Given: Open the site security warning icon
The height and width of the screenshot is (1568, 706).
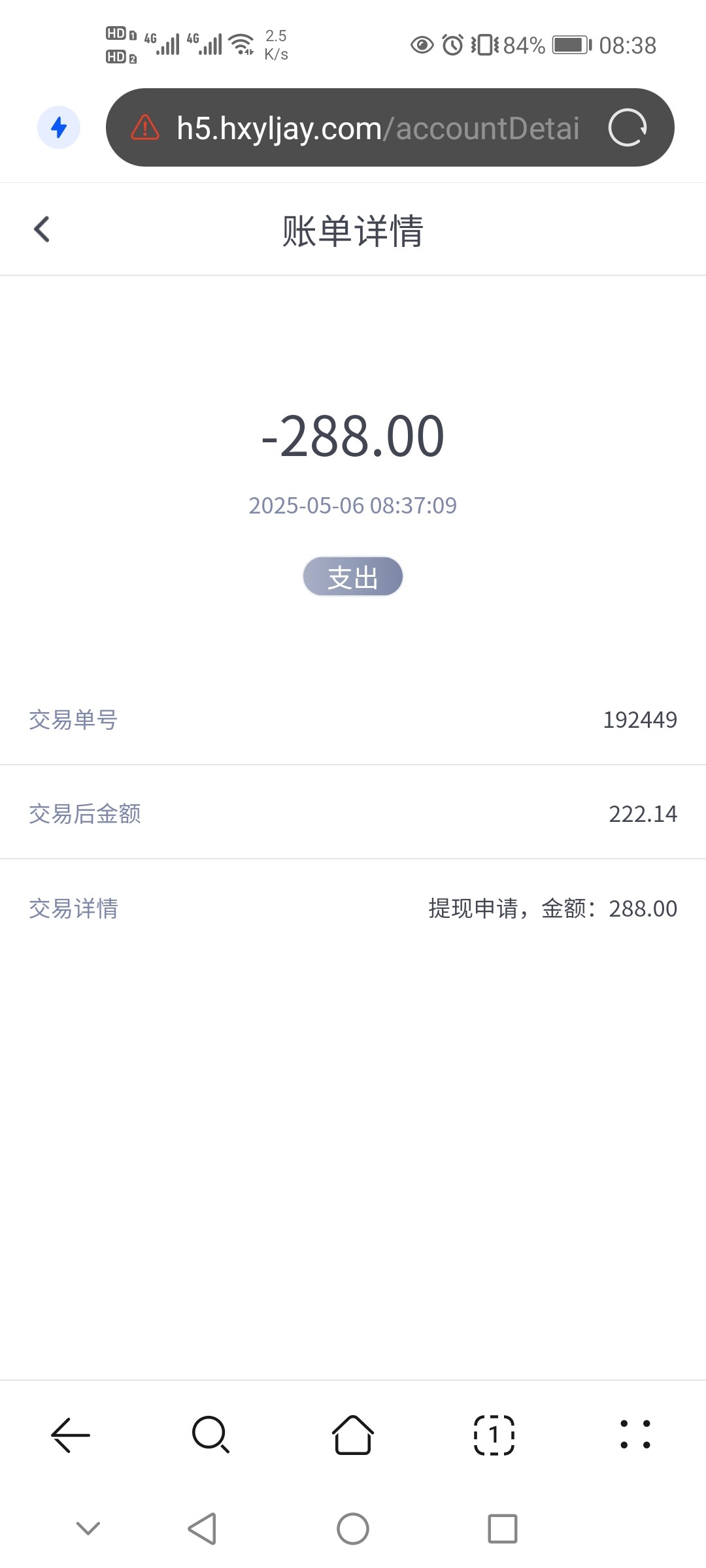Looking at the screenshot, I should pos(145,127).
